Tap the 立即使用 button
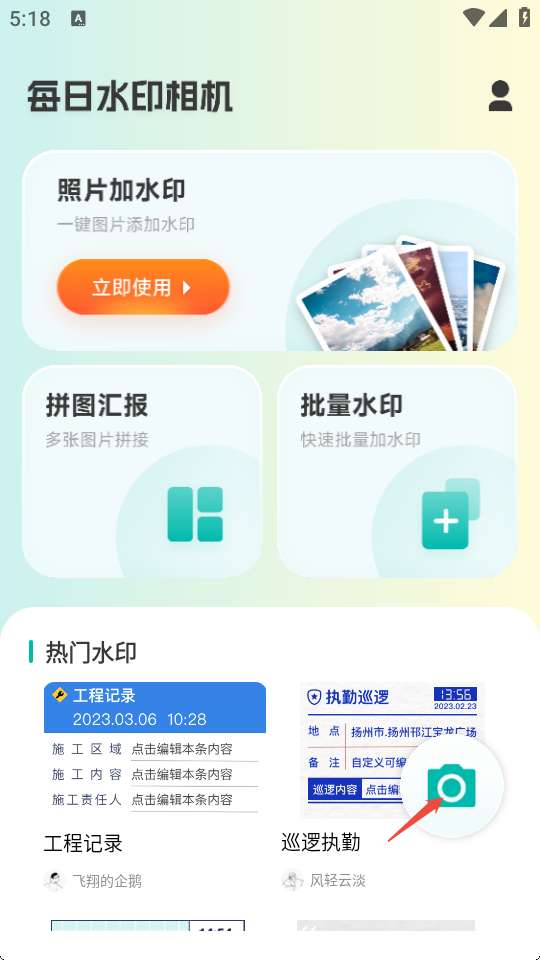This screenshot has width=540, height=960. pyautogui.click(x=143, y=287)
